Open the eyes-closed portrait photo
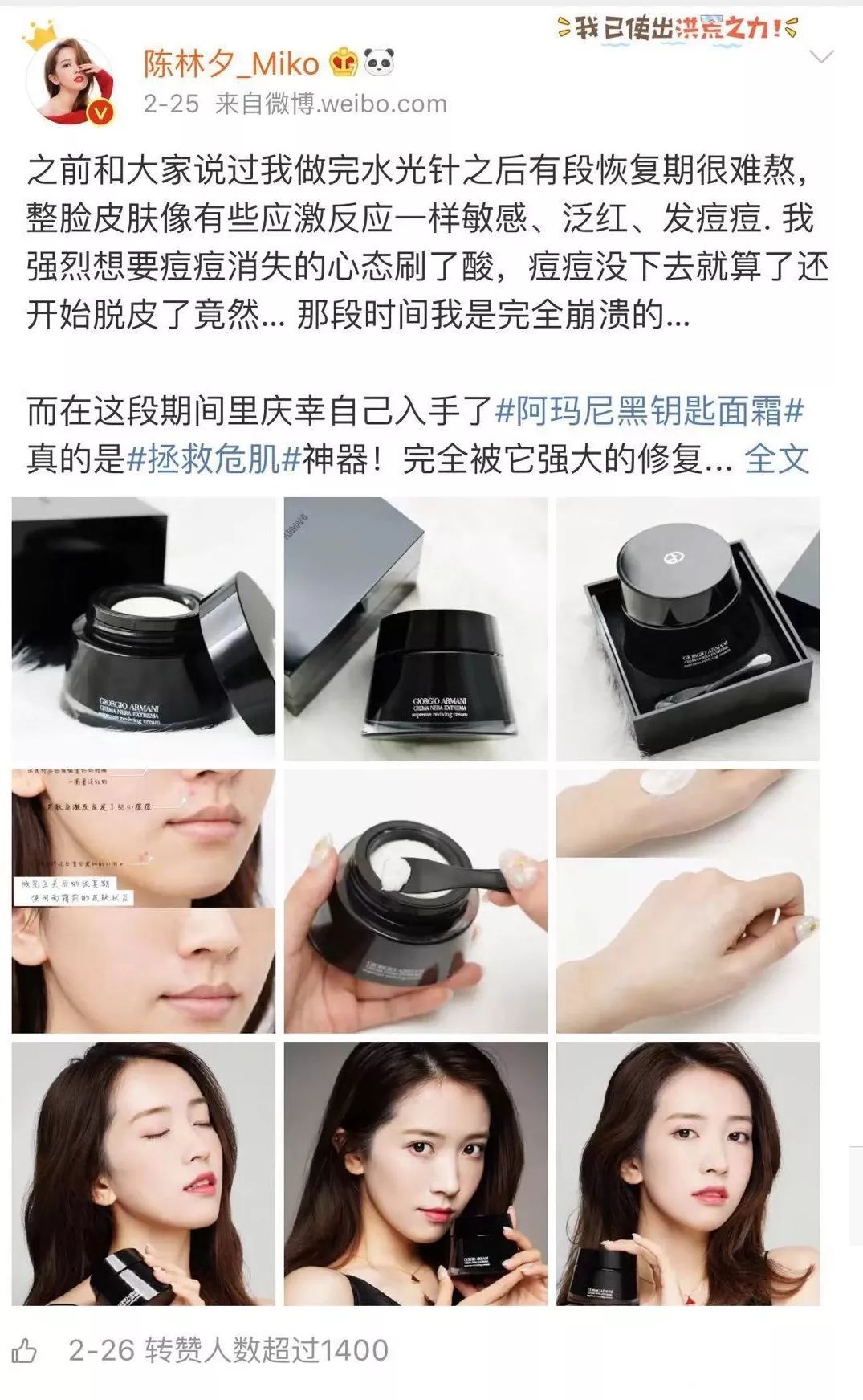863x1400 pixels. [144, 1173]
